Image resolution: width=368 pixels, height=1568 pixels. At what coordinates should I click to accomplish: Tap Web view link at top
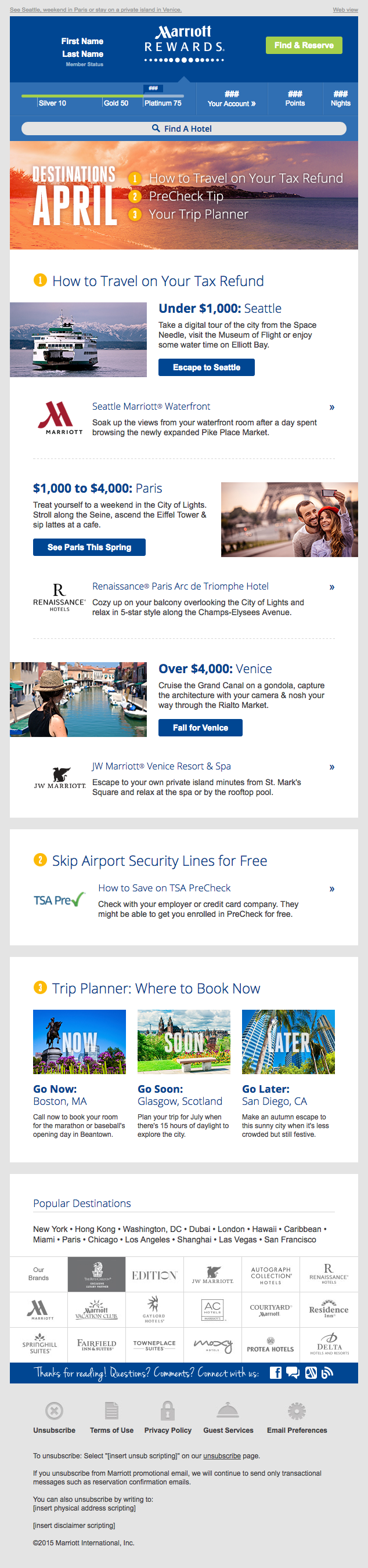[x=345, y=10]
